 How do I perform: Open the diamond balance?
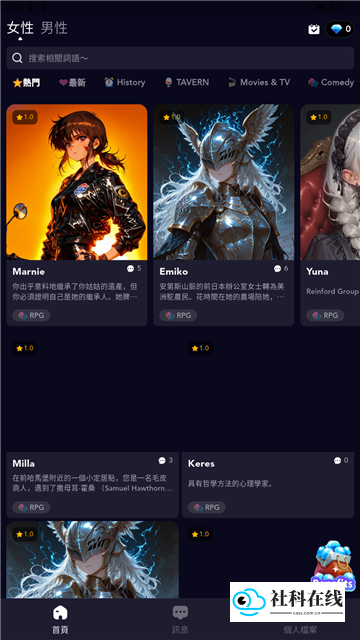pyautogui.click(x=340, y=29)
